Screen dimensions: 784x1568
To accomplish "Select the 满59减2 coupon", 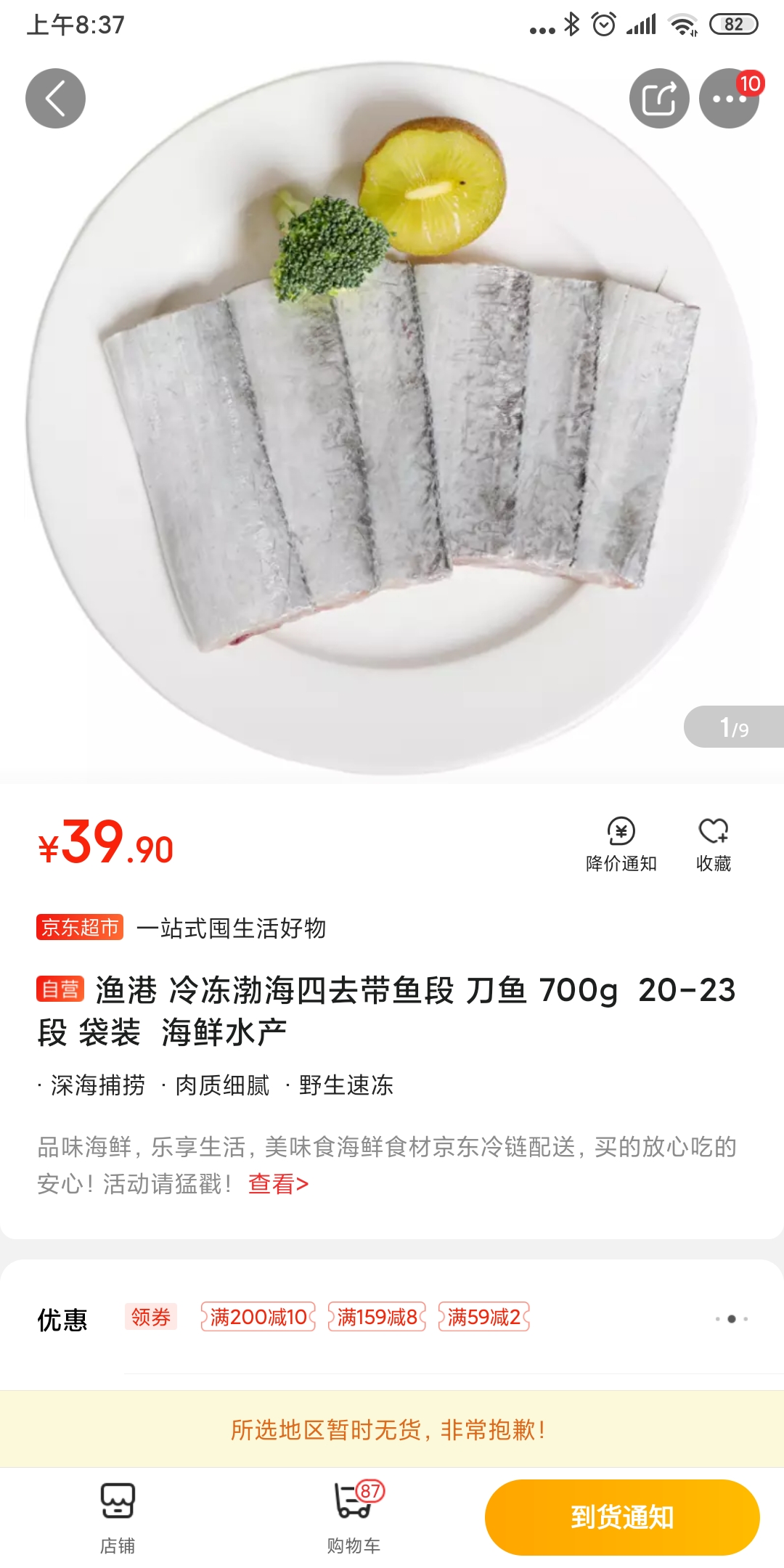I will click(x=484, y=1317).
